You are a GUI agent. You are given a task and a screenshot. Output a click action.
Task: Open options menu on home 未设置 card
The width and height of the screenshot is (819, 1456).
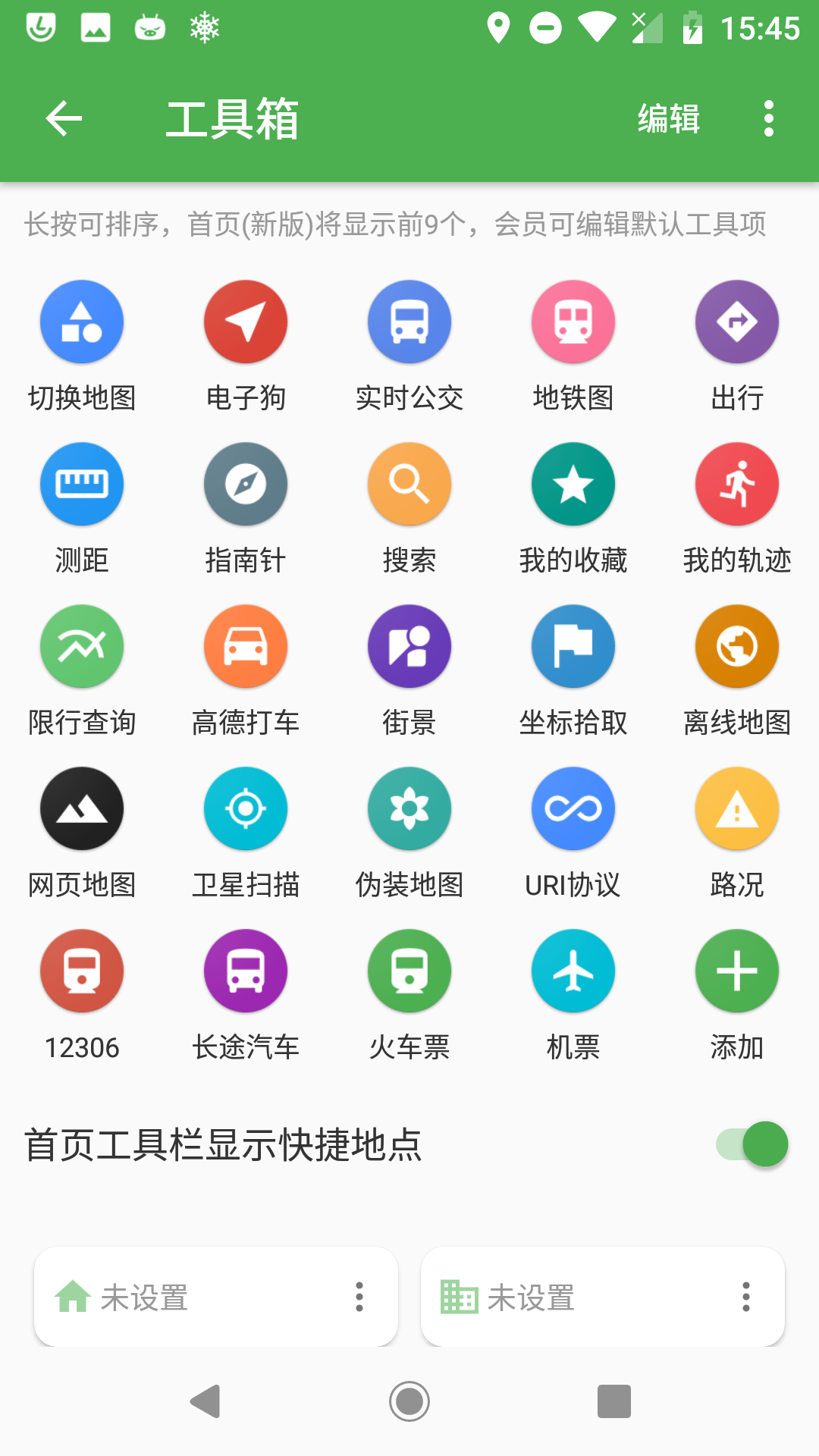[x=358, y=1297]
